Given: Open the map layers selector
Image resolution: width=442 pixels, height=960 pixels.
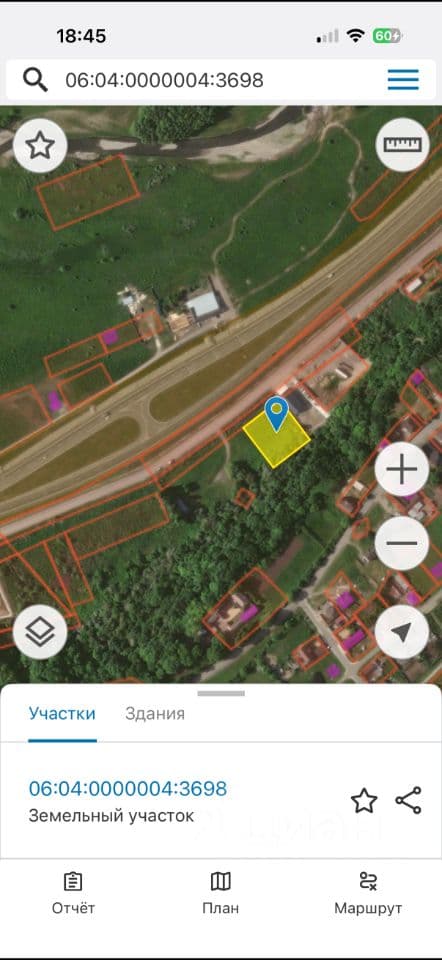Looking at the screenshot, I should (40, 632).
